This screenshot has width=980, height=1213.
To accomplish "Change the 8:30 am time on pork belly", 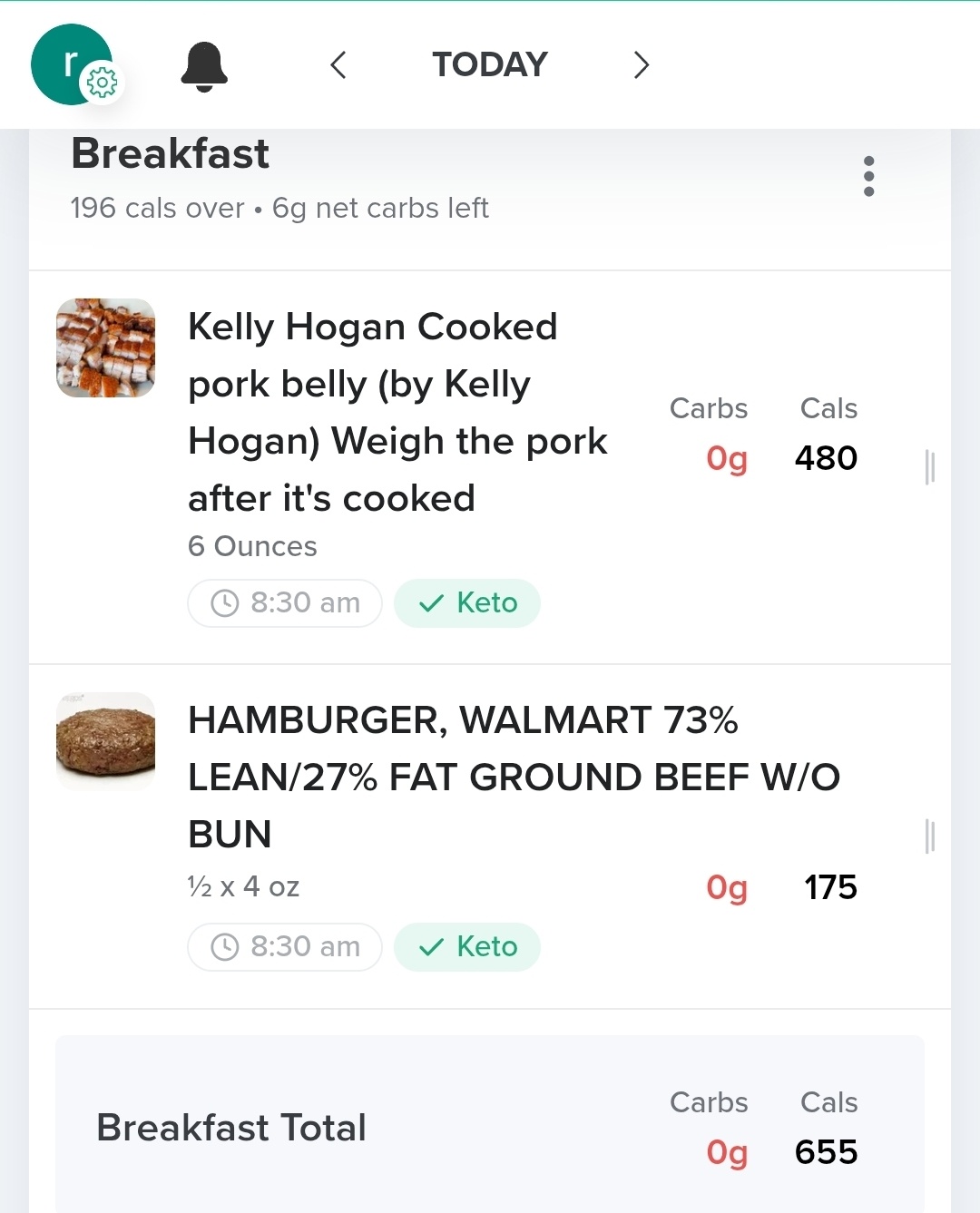I will point(285,603).
